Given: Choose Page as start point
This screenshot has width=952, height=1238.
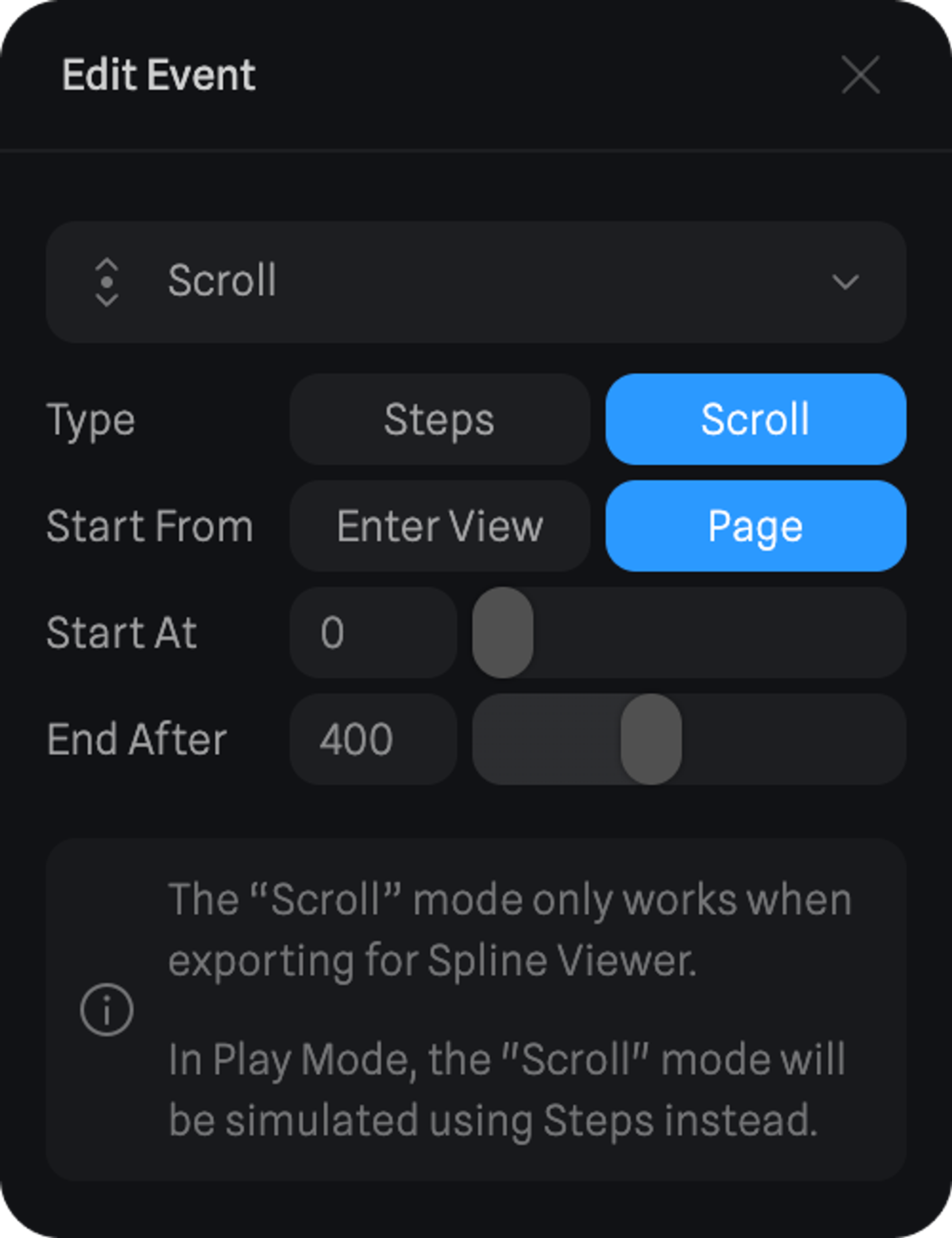Looking at the screenshot, I should click(x=755, y=526).
